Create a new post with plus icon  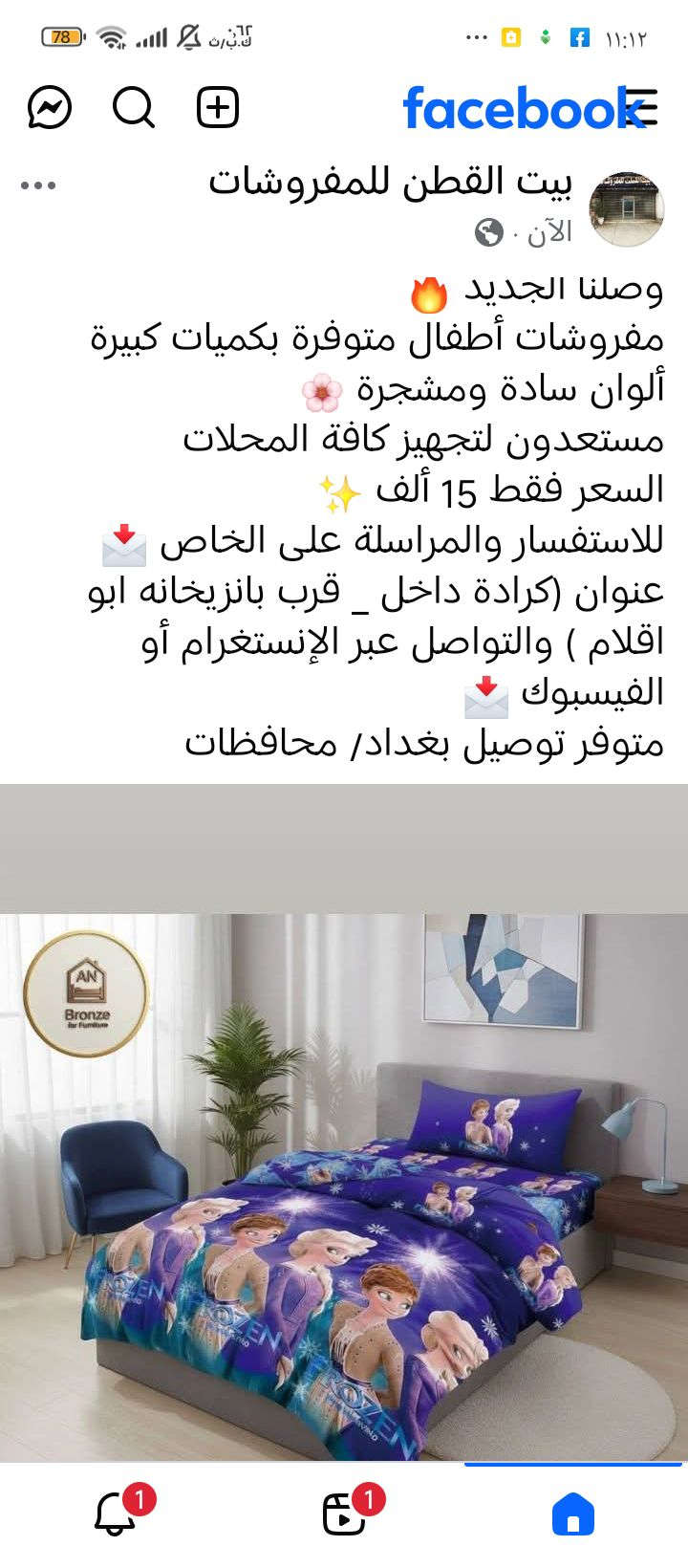[x=218, y=107]
